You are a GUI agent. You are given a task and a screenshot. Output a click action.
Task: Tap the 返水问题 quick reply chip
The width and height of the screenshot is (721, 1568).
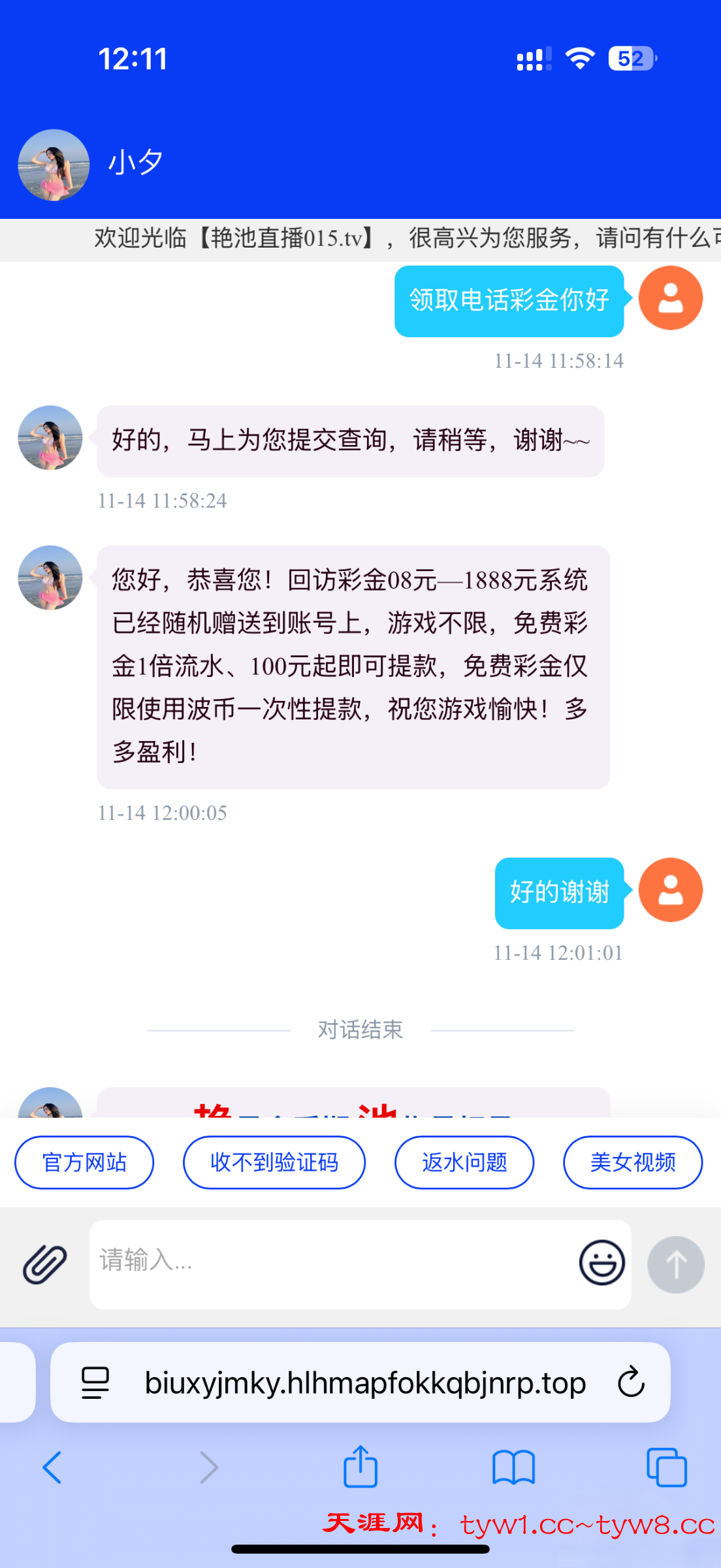pyautogui.click(x=464, y=1162)
